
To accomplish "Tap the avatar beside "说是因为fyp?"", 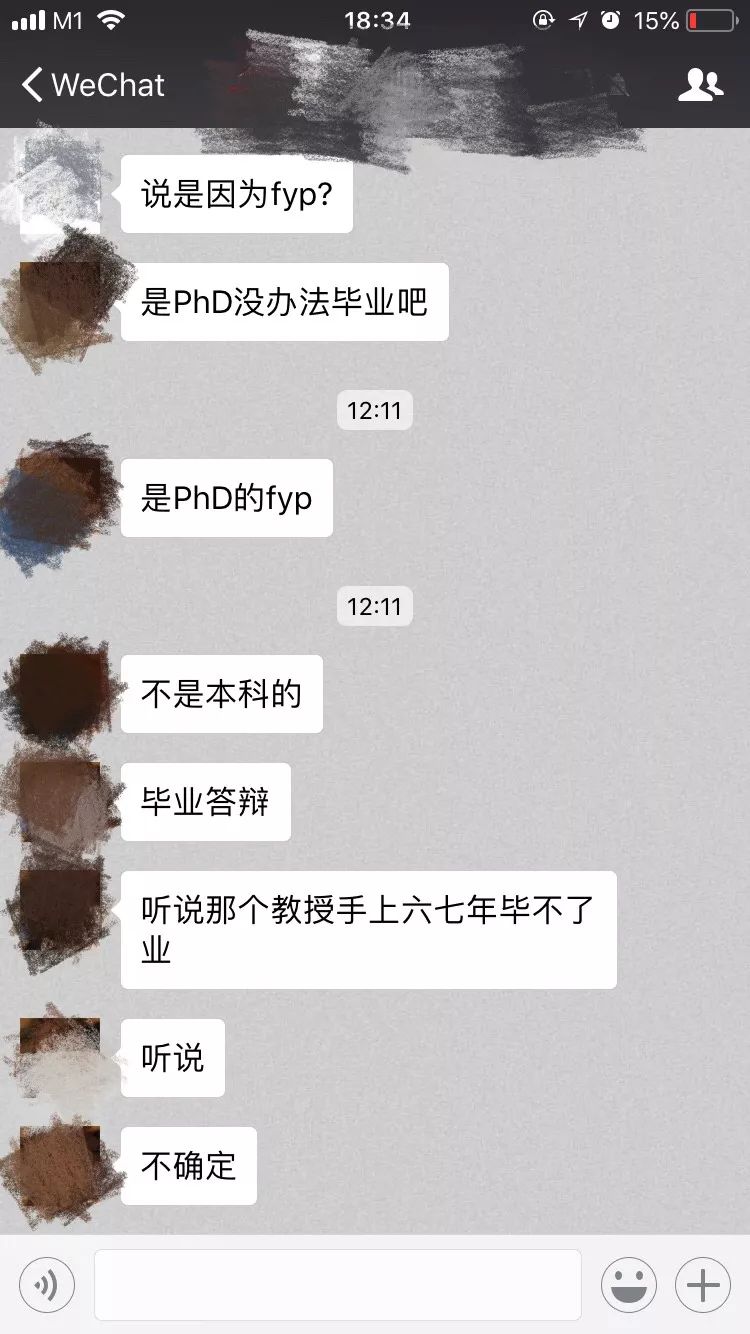I will pyautogui.click(x=60, y=185).
